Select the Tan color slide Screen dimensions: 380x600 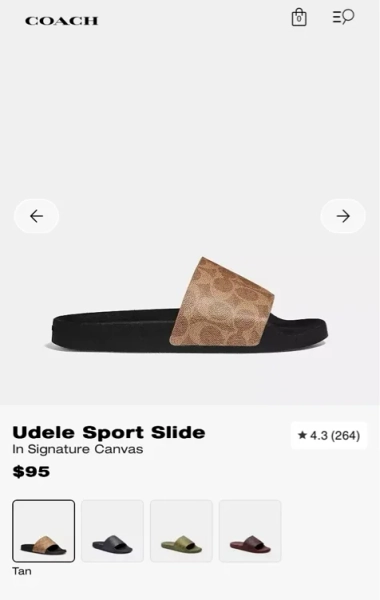click(44, 531)
